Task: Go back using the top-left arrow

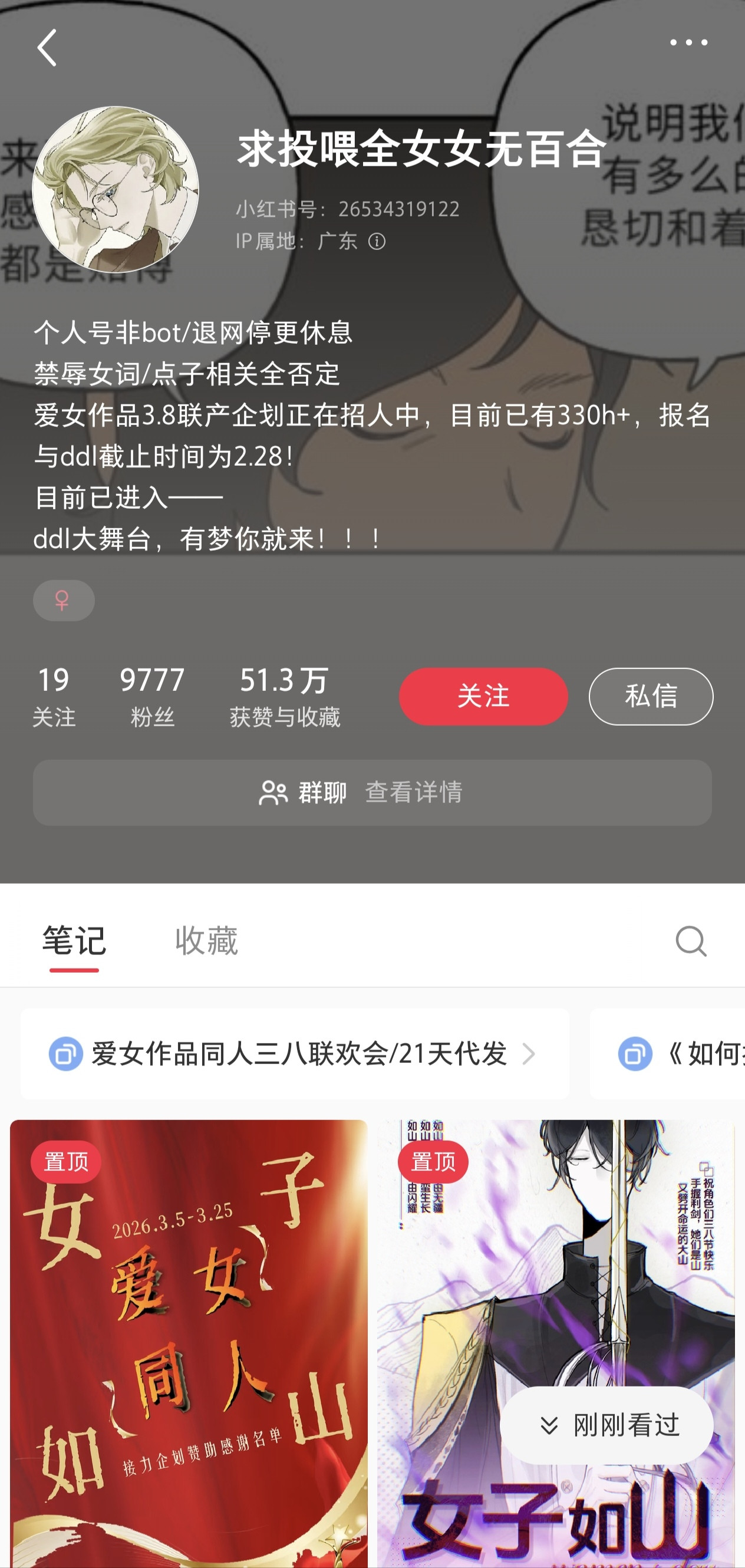Action: point(47,48)
